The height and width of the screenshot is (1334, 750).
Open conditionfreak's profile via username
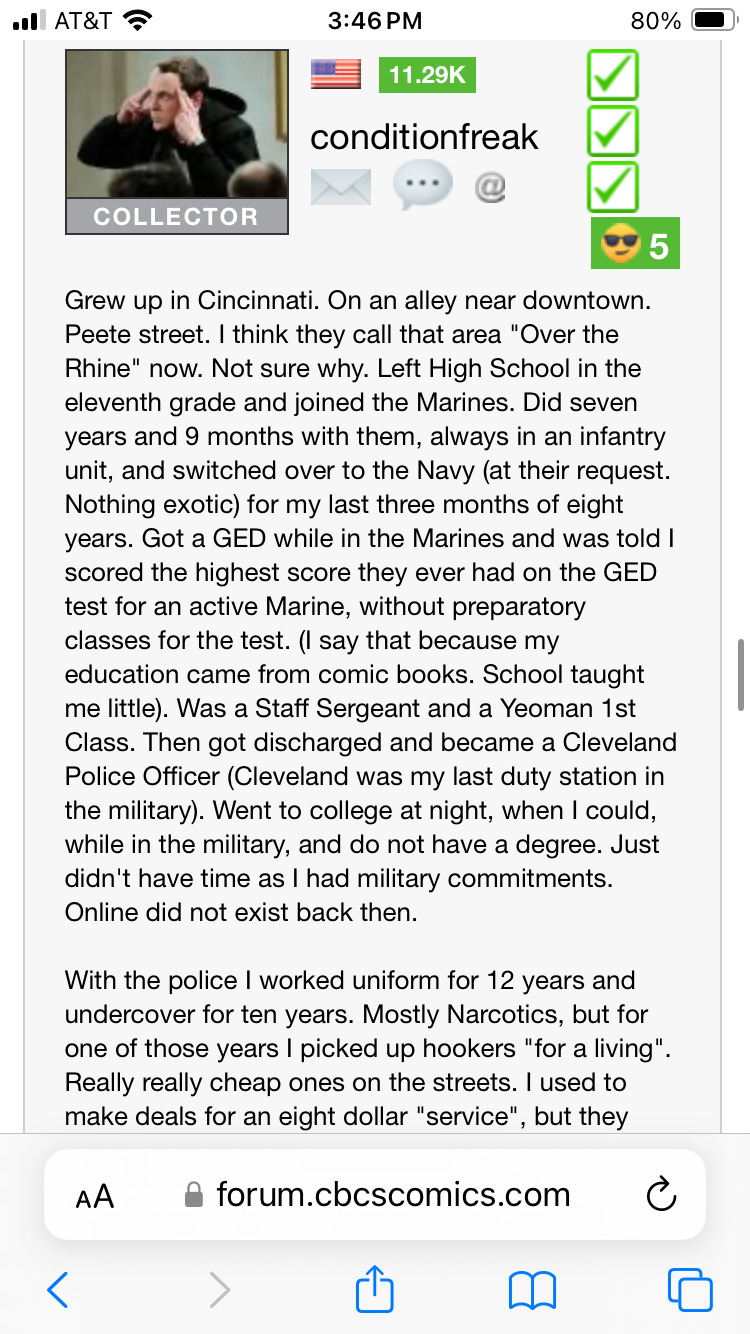424,137
